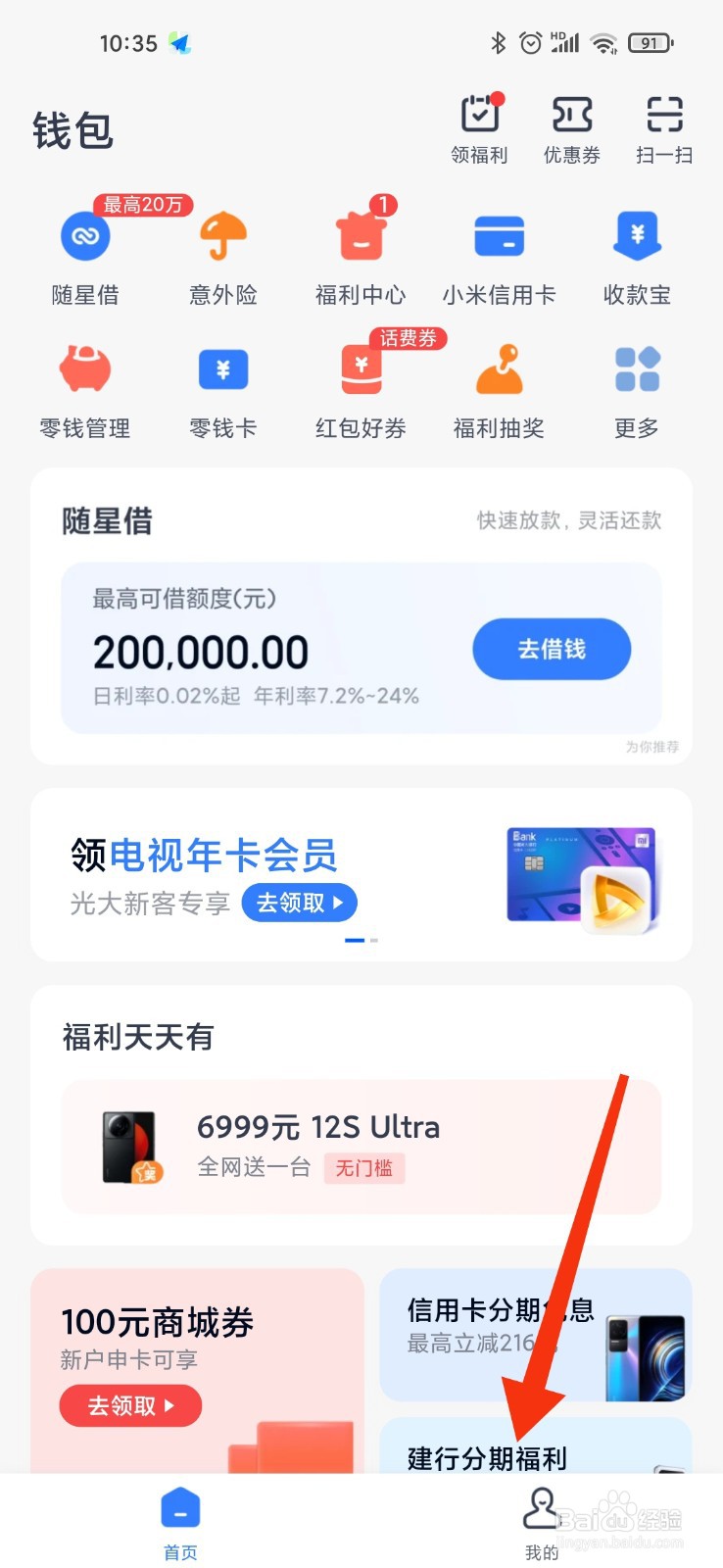723x1568 pixels.
Task: Open the 优惠券 coupons icon
Action: (571, 130)
